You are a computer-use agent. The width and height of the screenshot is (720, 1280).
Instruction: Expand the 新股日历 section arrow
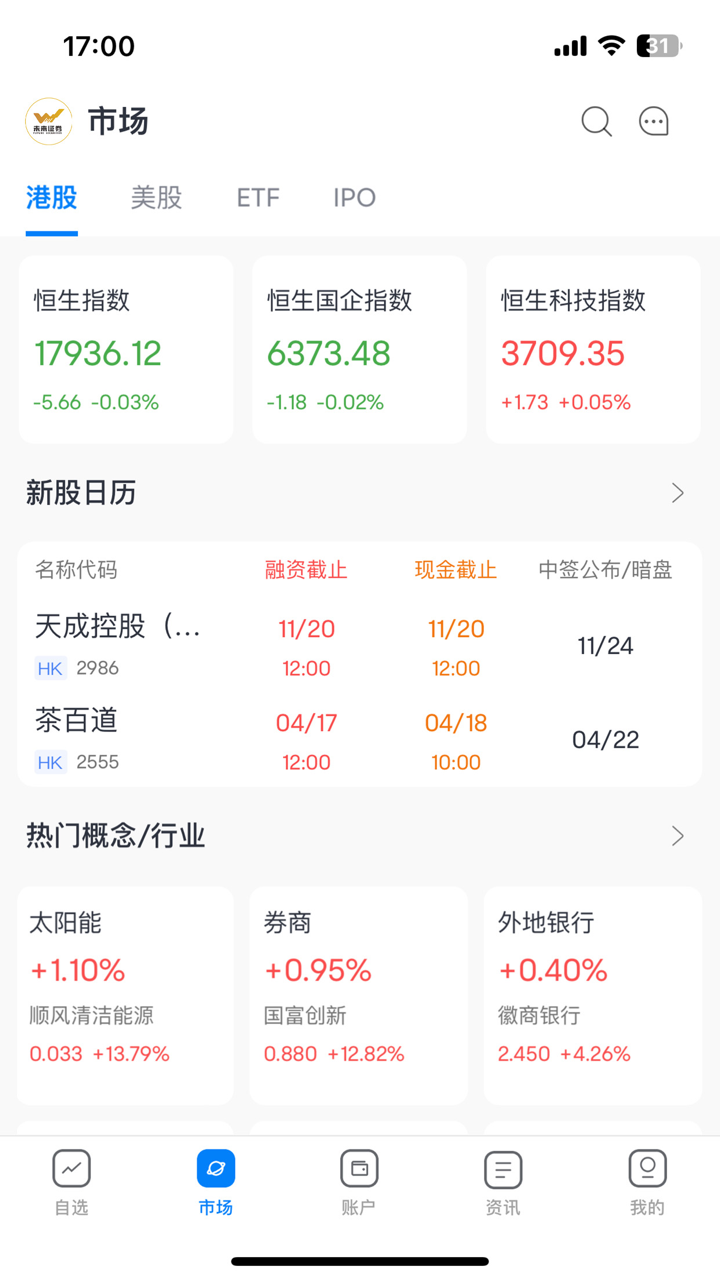678,493
